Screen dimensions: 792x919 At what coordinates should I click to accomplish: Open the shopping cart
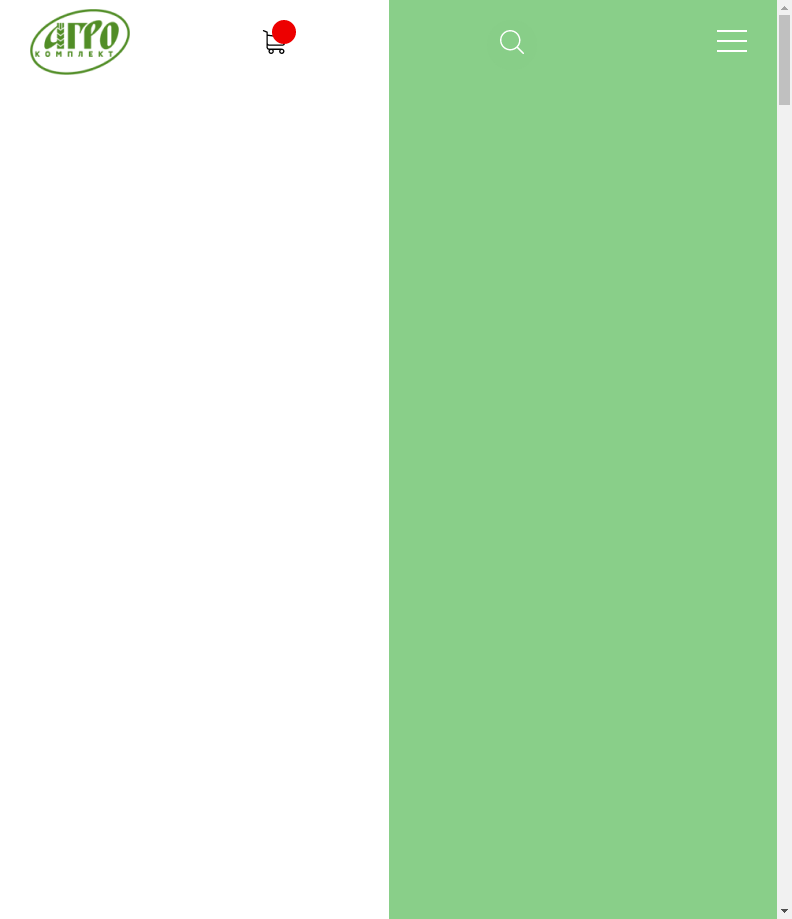tap(274, 42)
